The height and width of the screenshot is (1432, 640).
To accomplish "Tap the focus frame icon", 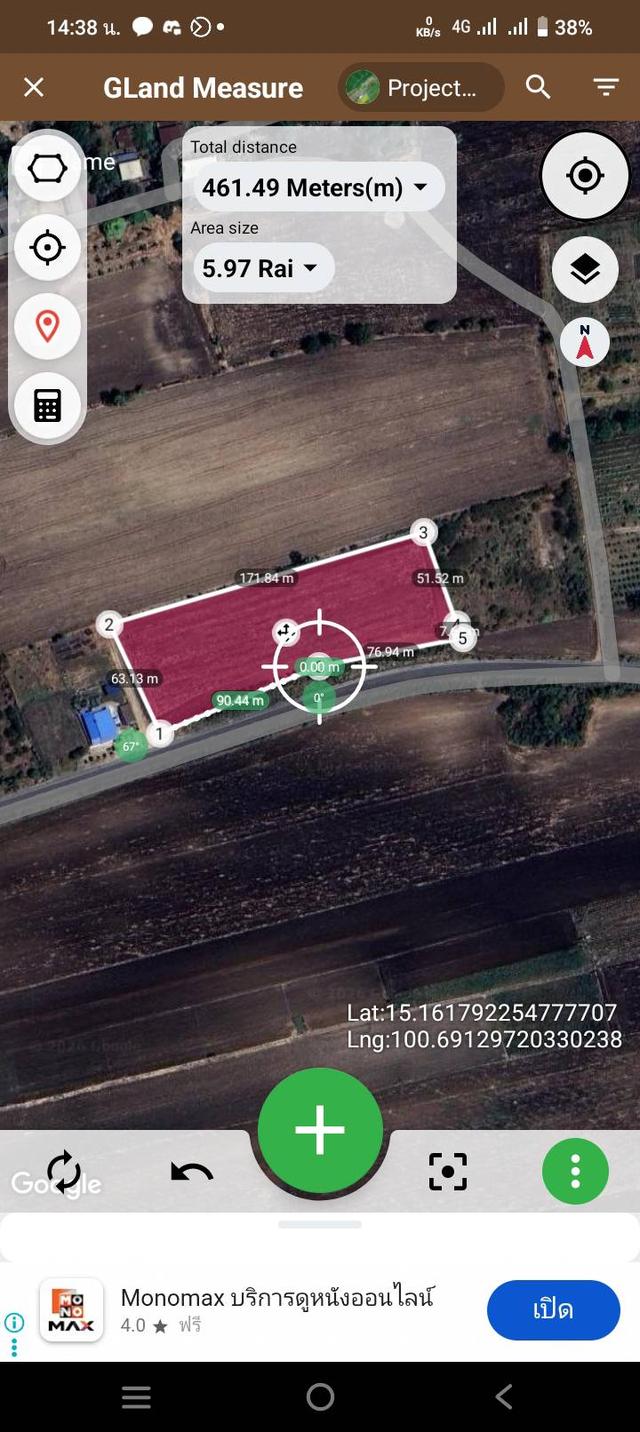I will (x=448, y=1172).
